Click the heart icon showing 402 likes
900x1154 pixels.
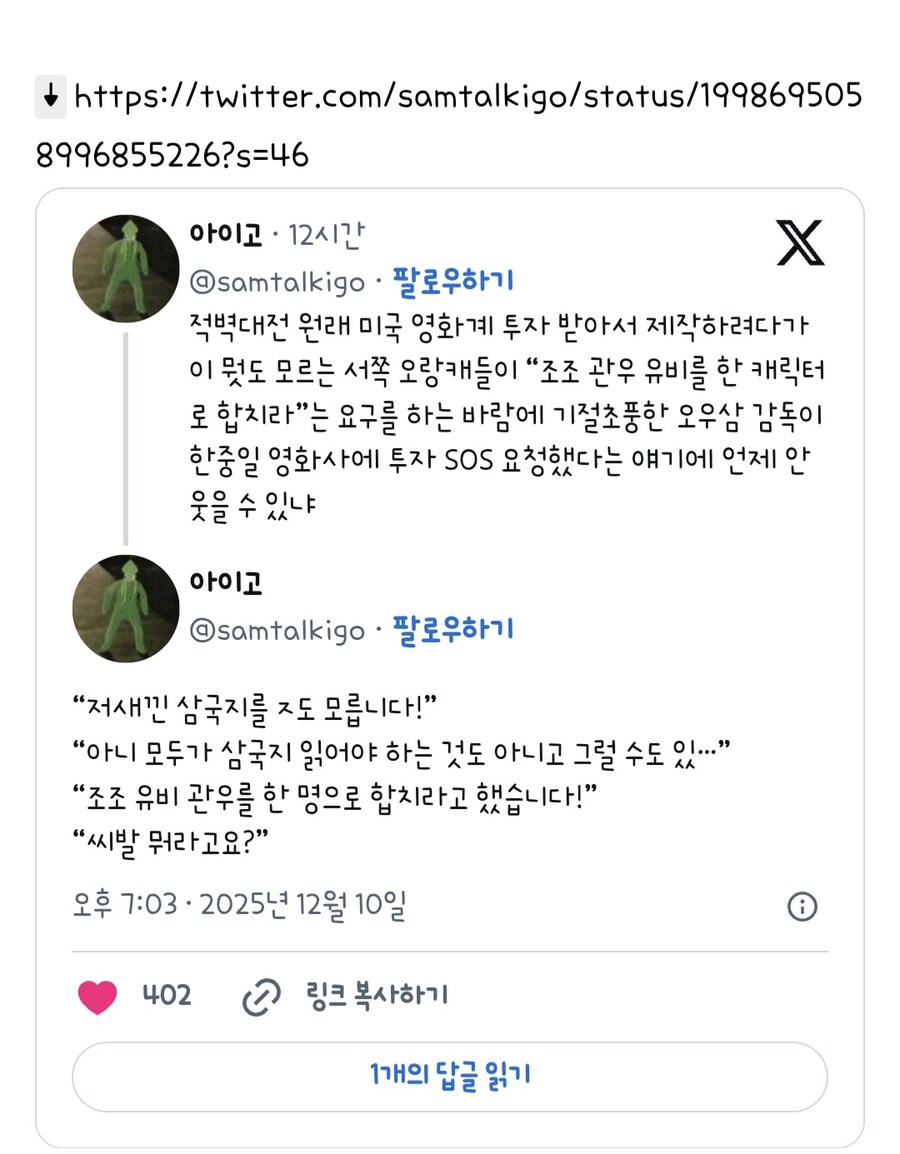tap(97, 995)
